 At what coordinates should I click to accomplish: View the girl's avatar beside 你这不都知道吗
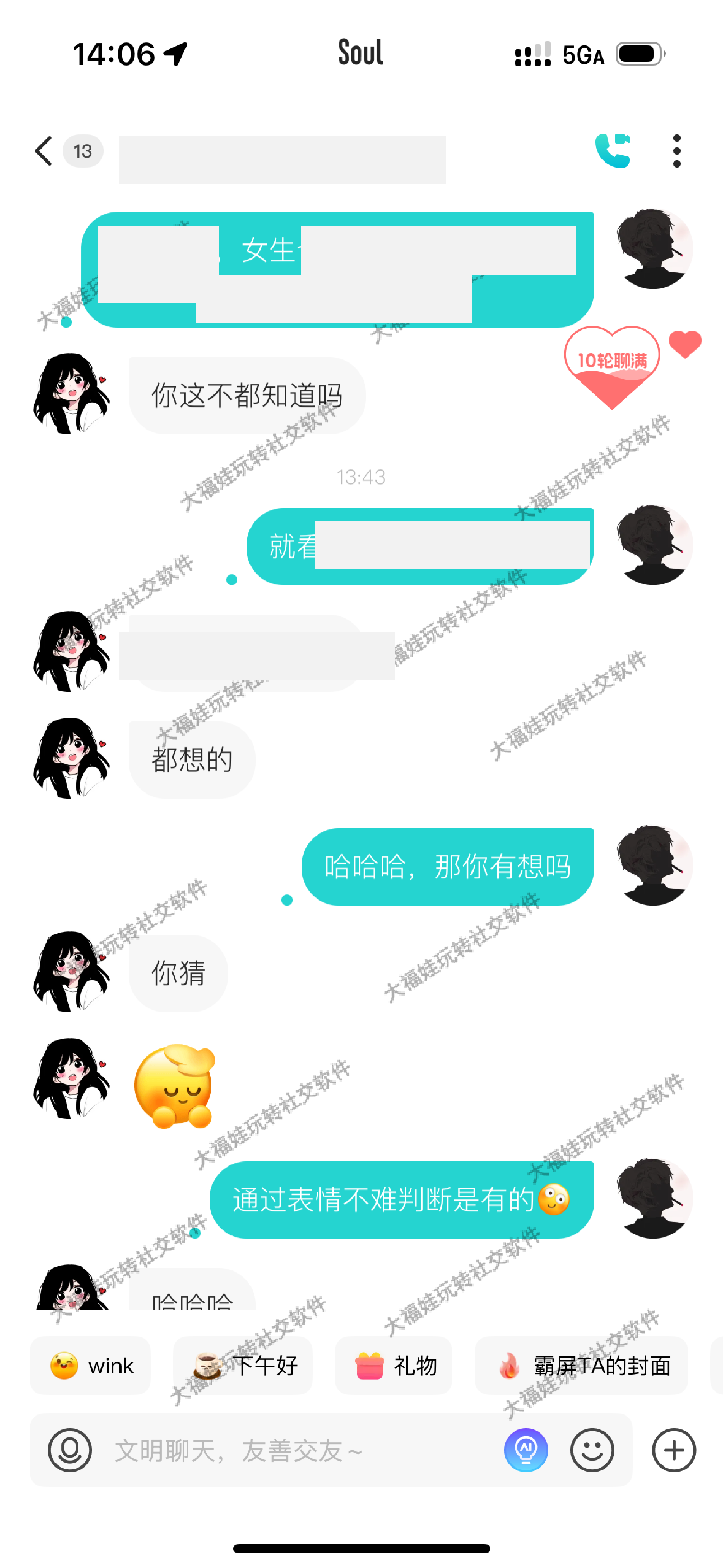coord(71,394)
